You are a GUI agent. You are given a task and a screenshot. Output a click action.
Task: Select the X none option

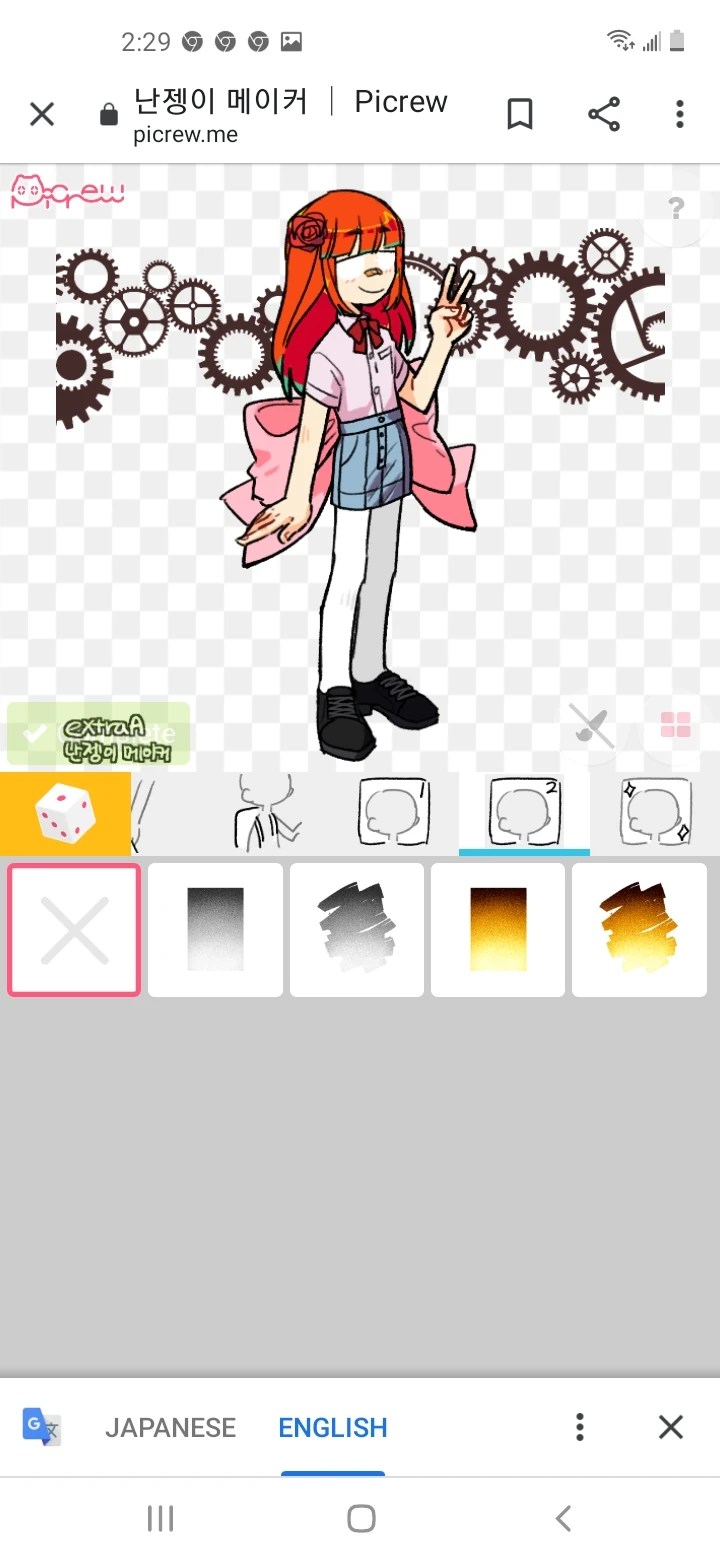74,930
